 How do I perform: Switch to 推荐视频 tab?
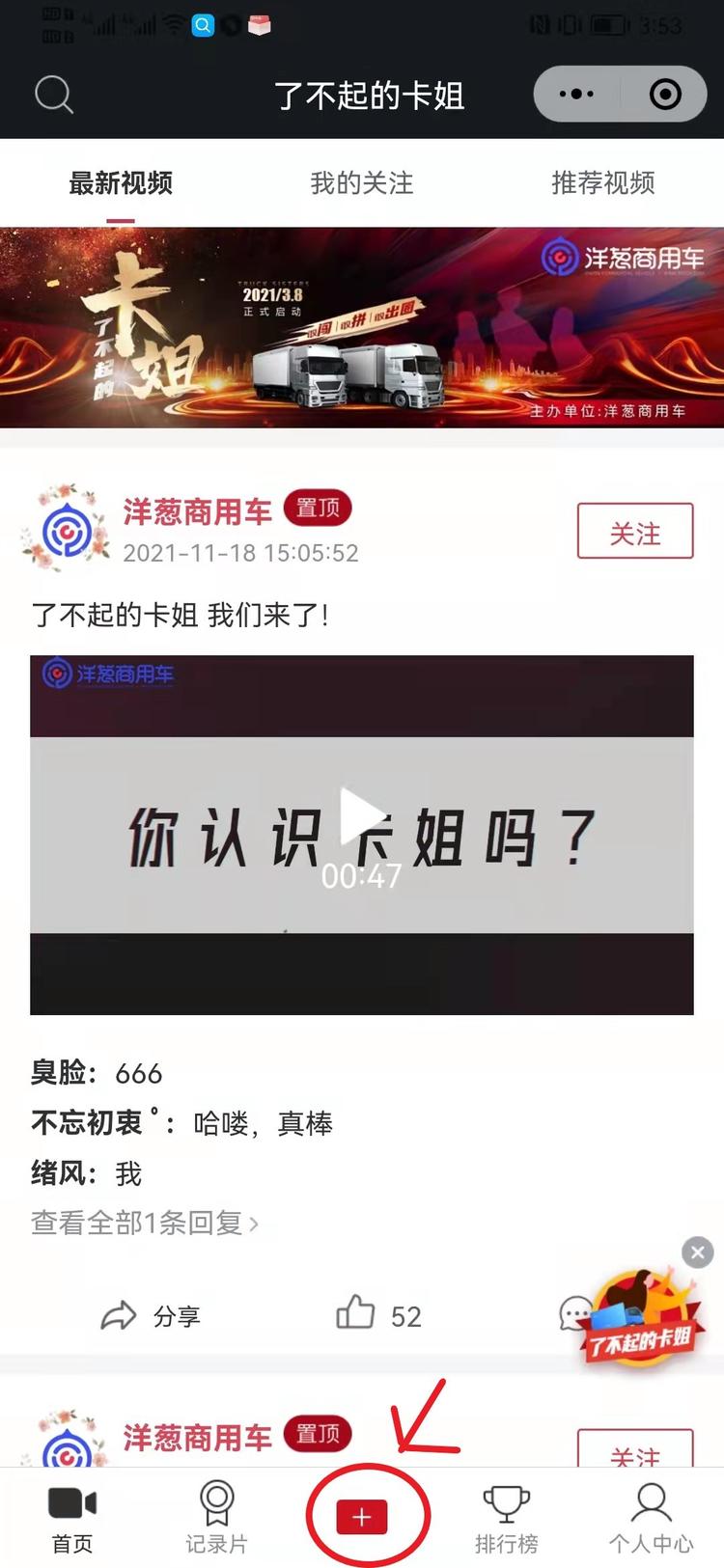603,183
